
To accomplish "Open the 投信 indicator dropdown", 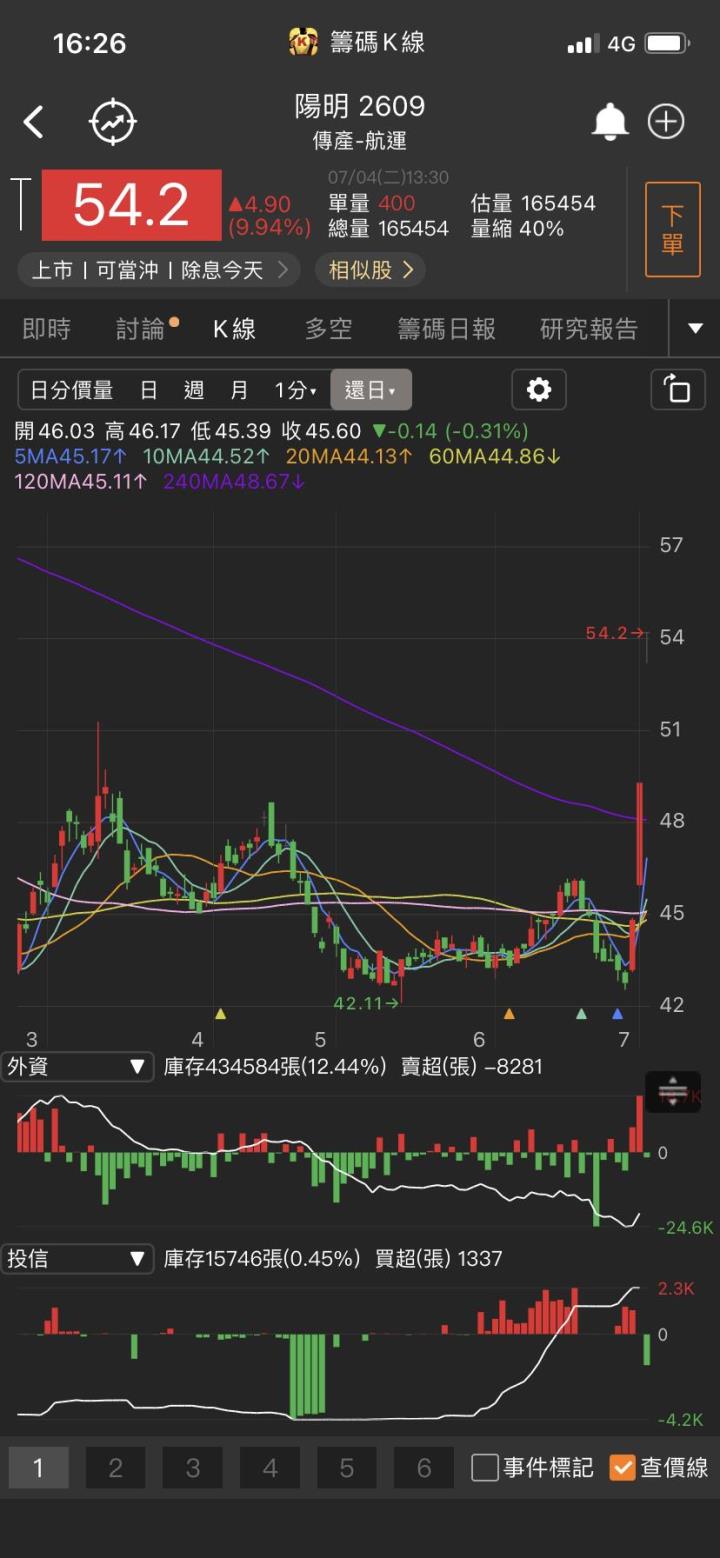I will click(77, 1259).
